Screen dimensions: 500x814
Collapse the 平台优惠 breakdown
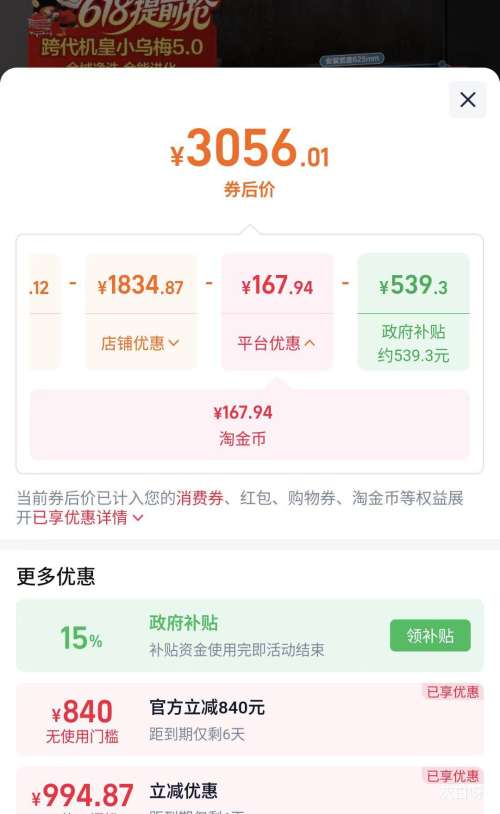tap(276, 343)
